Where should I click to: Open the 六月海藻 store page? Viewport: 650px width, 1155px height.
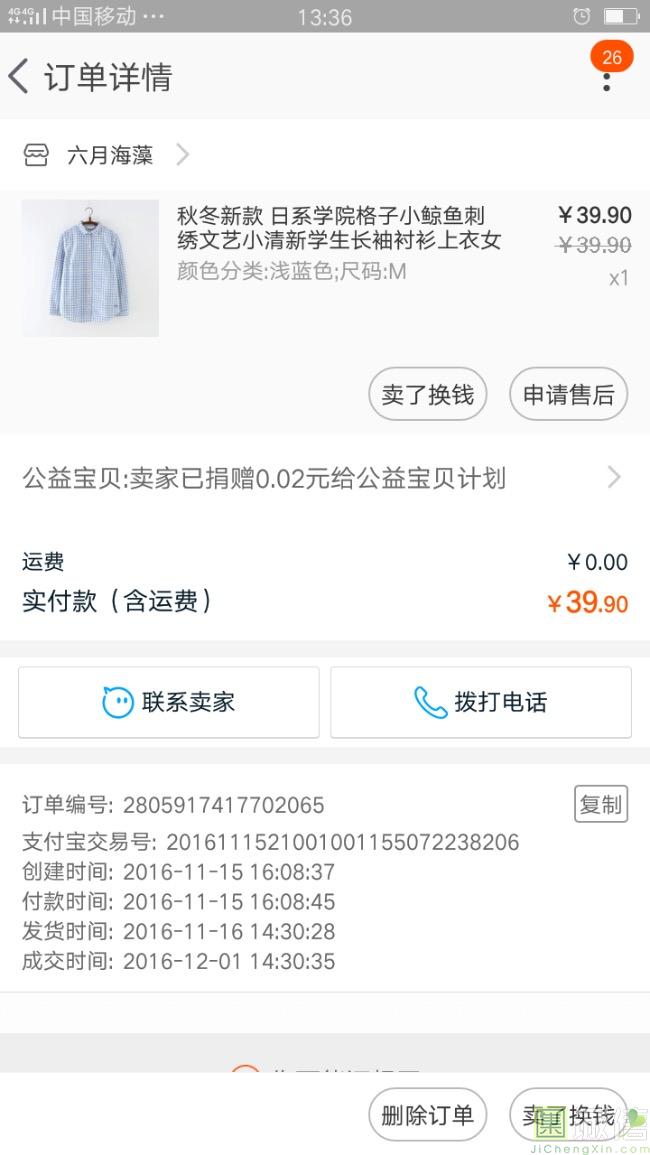point(108,155)
